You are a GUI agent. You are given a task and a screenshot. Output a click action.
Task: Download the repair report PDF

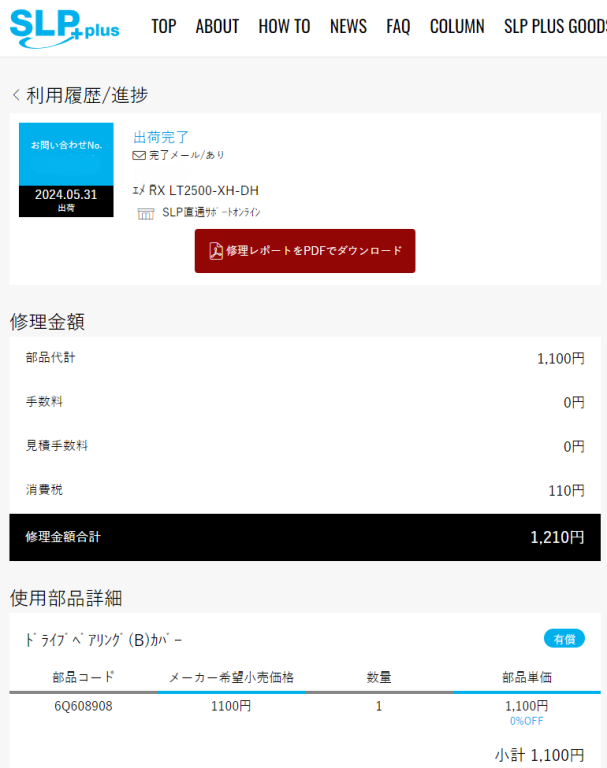point(305,251)
